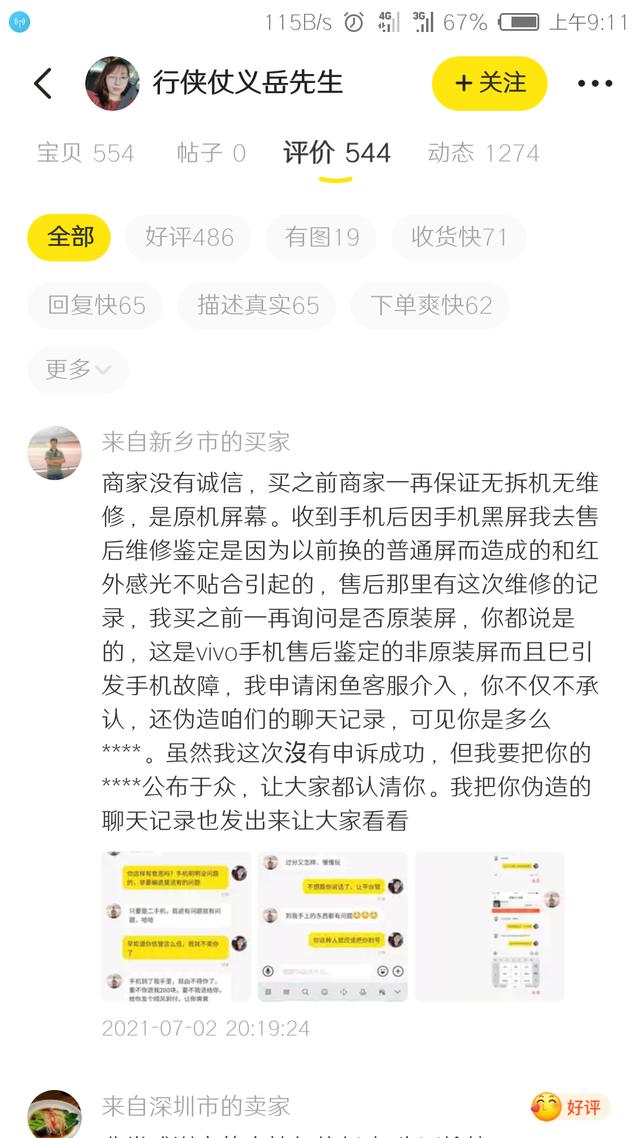This screenshot has height=1138, width=640.
Task: Open the third review screenshot image
Action: pyautogui.click(x=490, y=927)
